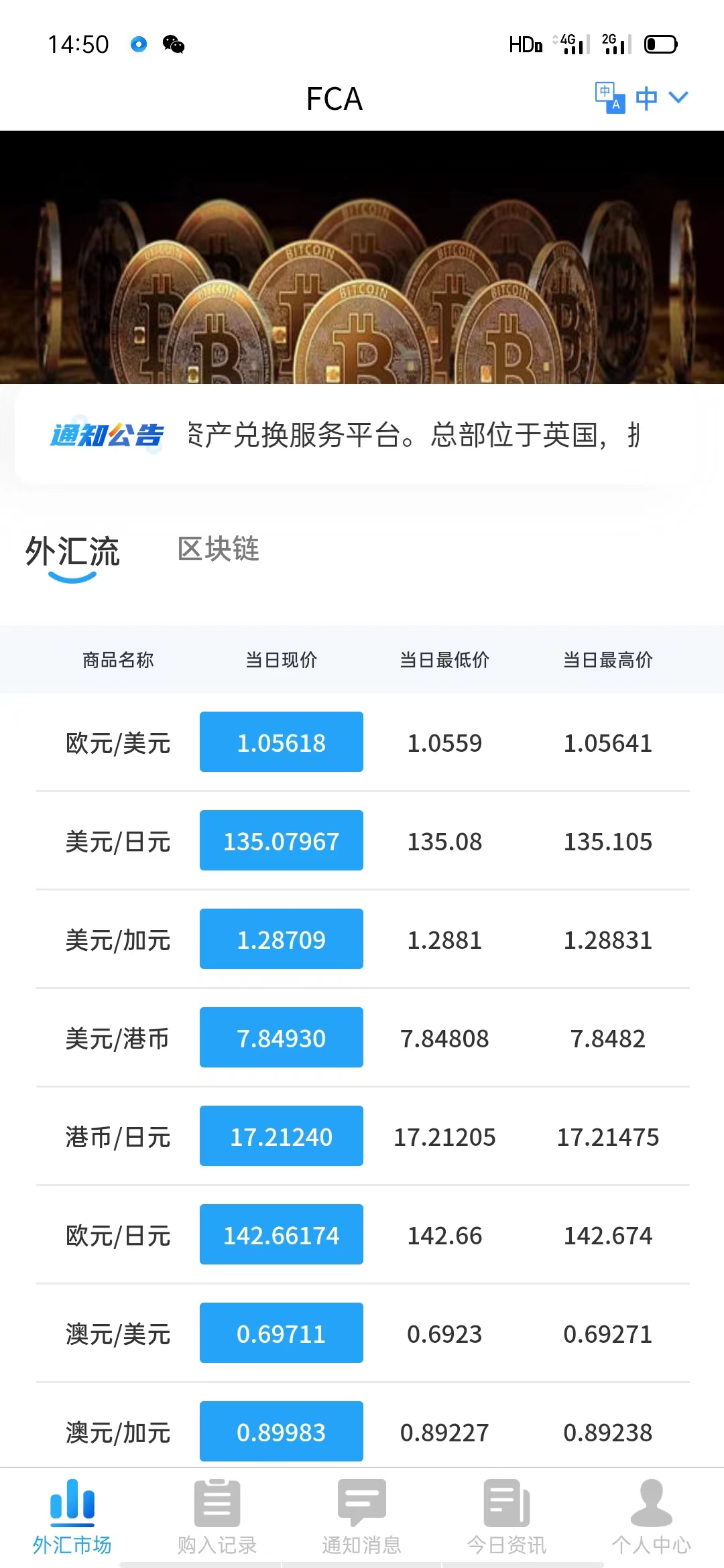Select the 外汇流 tab

(72, 552)
